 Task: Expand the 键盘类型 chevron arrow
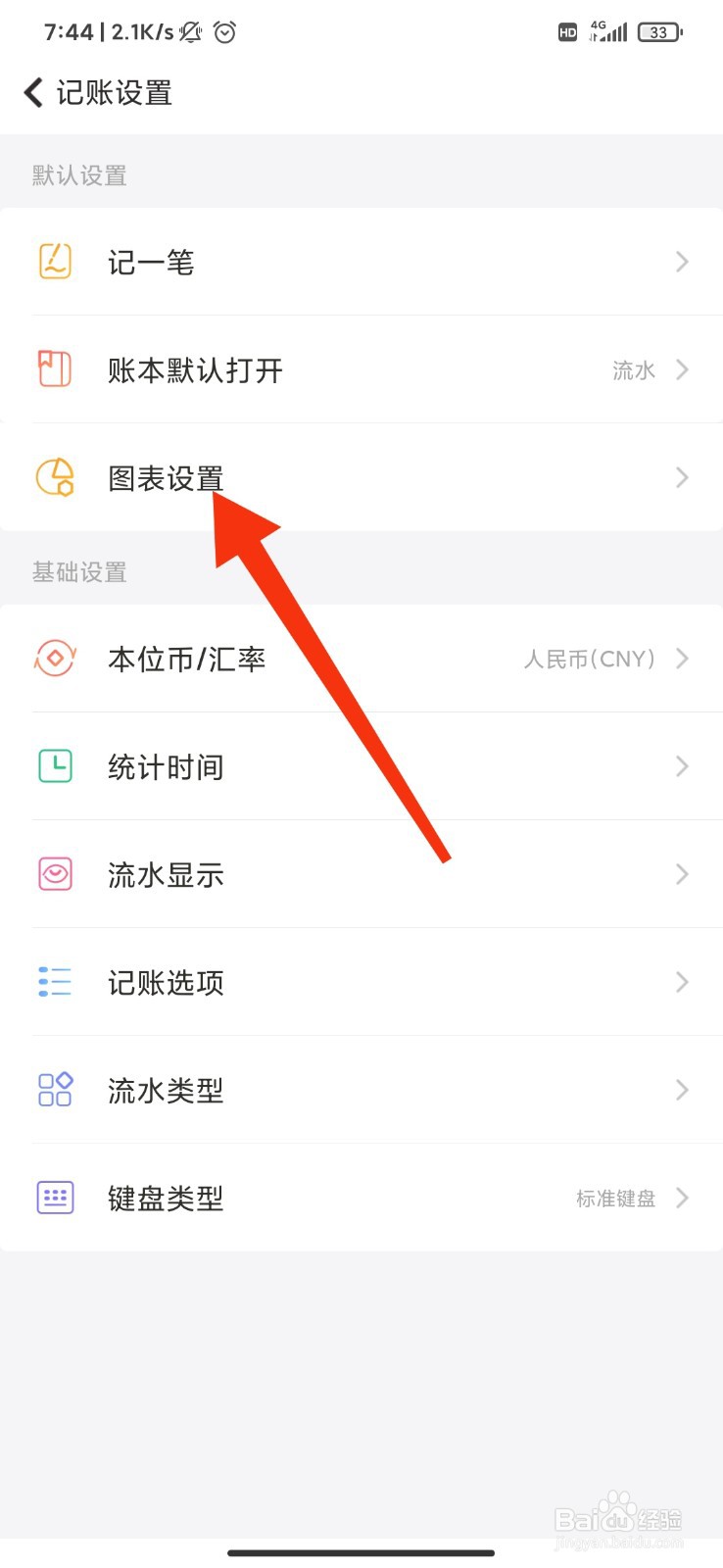click(682, 1198)
